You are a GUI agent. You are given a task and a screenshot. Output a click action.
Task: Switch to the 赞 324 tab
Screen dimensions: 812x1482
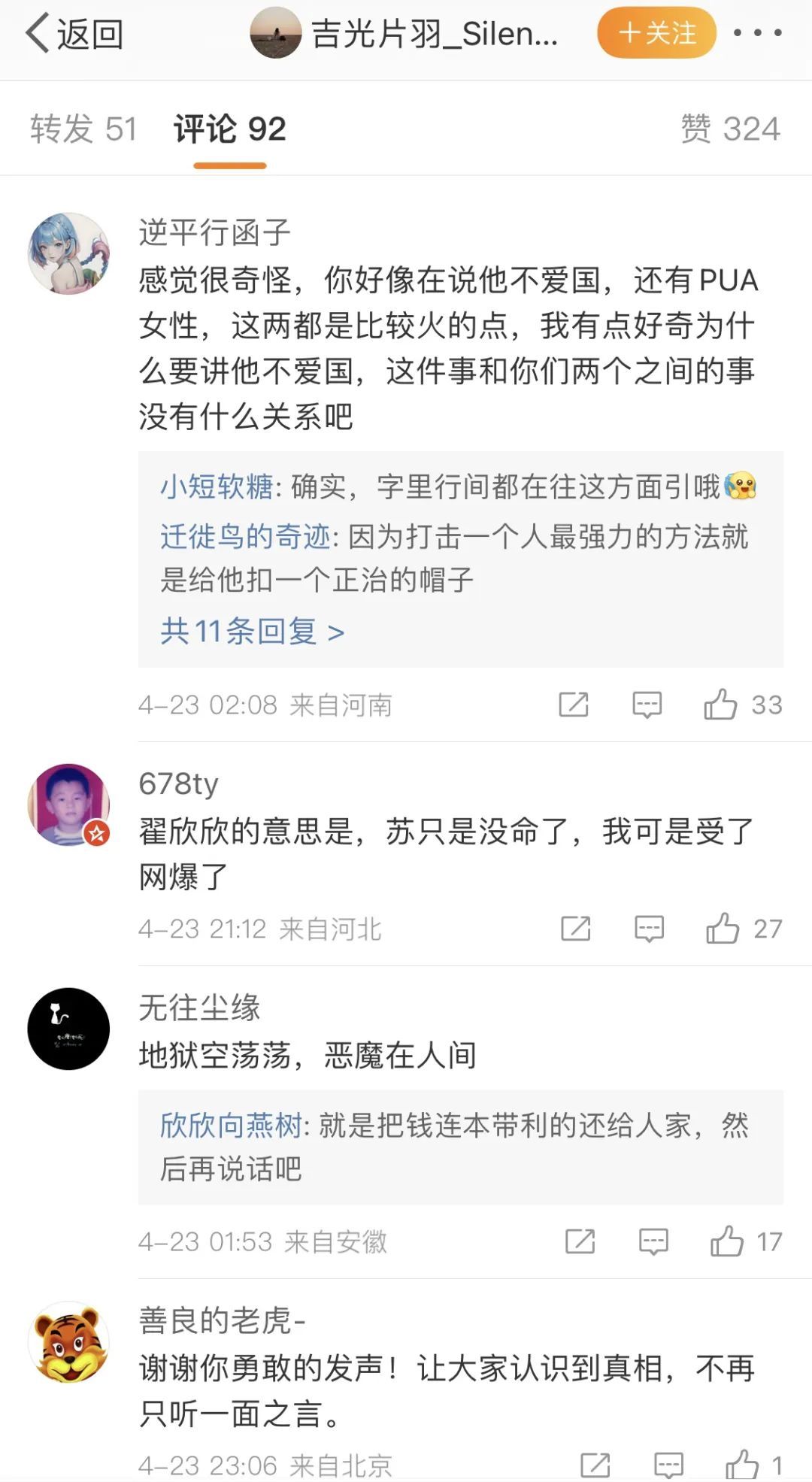[x=730, y=129]
